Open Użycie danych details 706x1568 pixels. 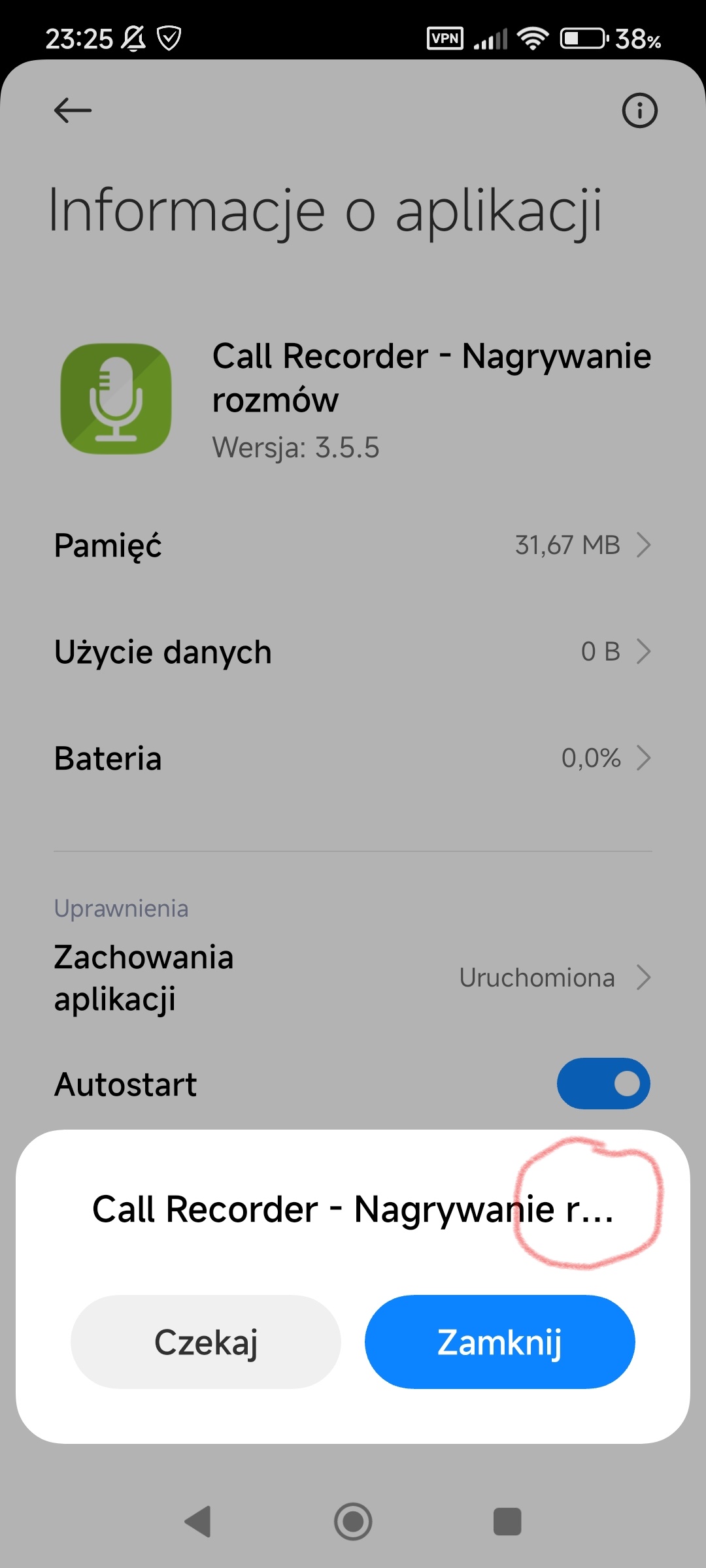tap(353, 652)
